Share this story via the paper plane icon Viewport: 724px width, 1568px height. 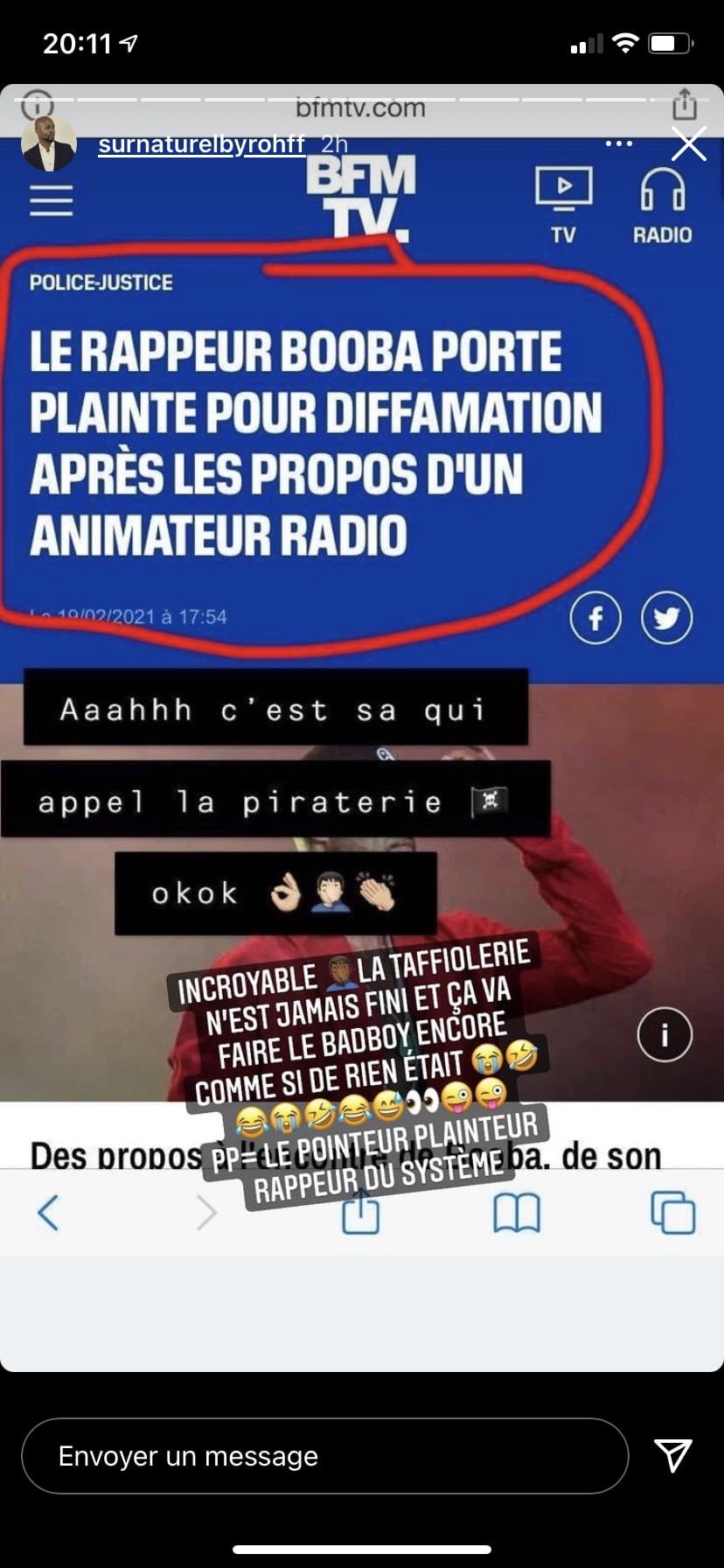tap(673, 1455)
